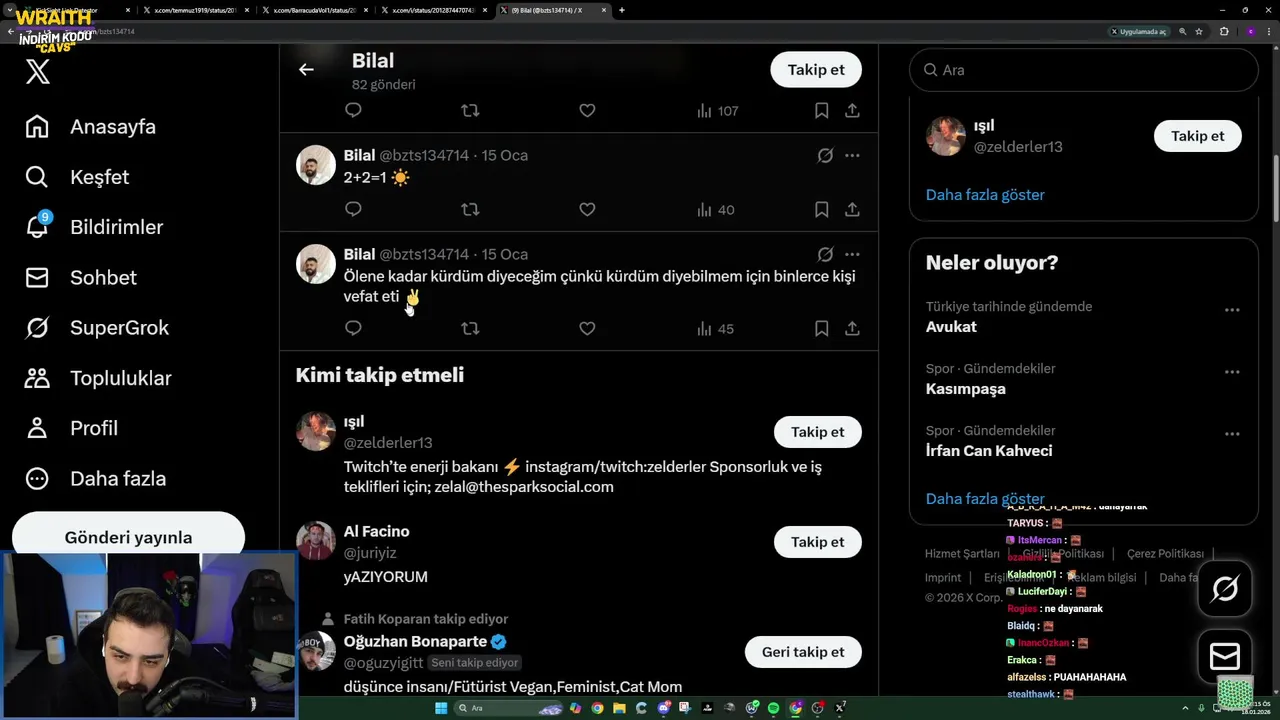Tap the Ara search field
1280x720 pixels.
pyautogui.click(x=1090, y=70)
